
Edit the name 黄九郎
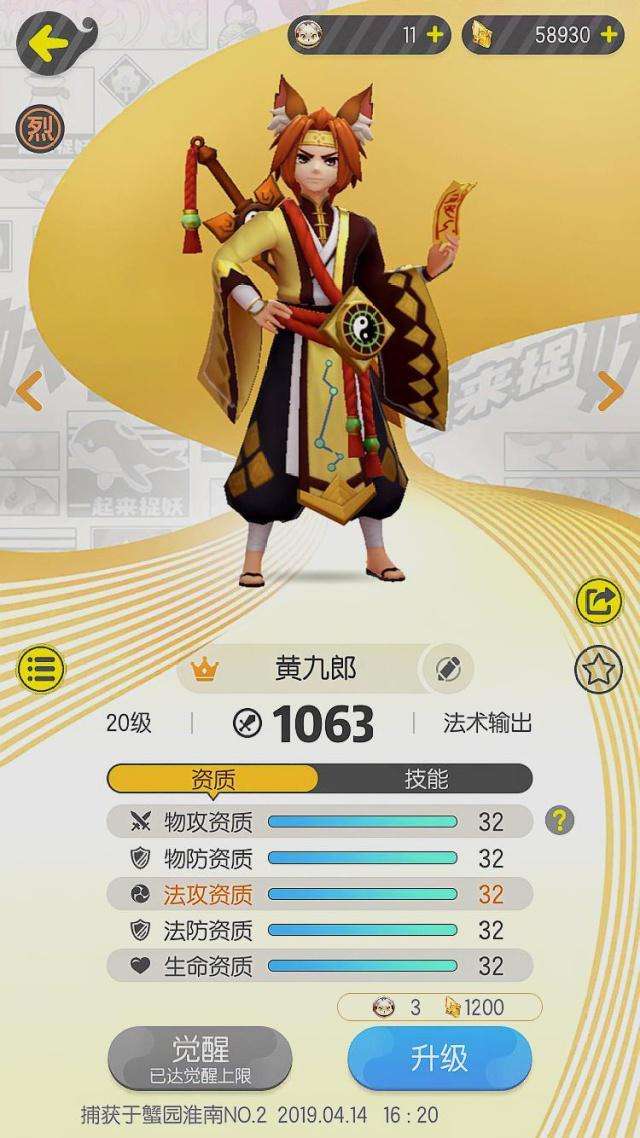(448, 669)
